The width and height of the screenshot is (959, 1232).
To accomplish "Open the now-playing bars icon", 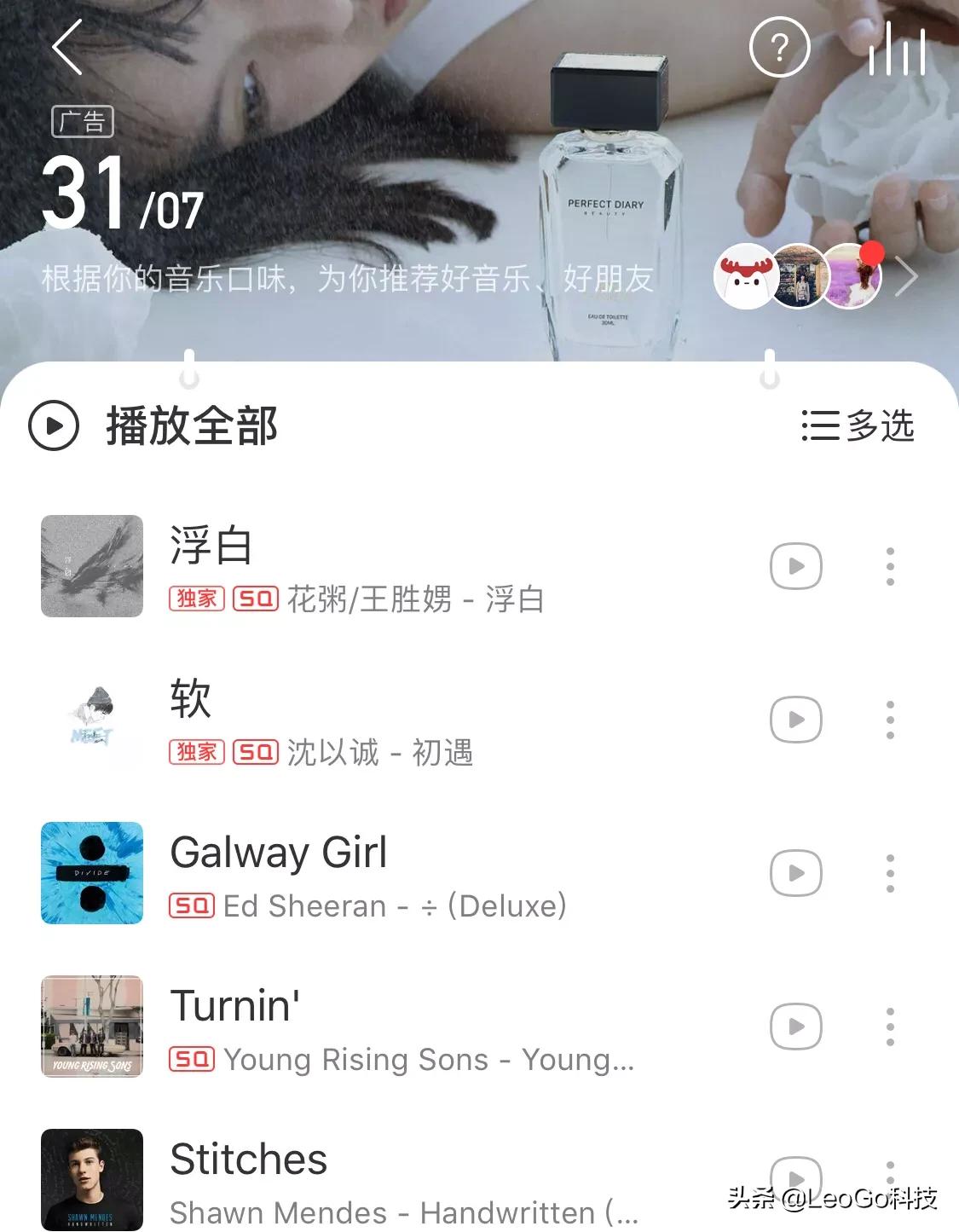I will click(x=897, y=49).
